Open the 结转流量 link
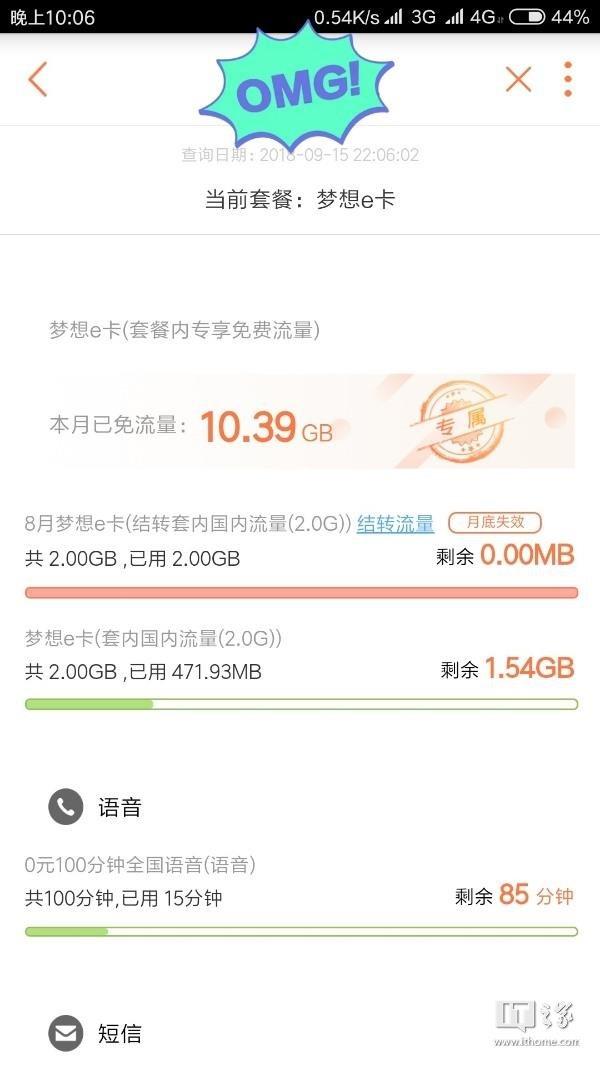600x1066 pixels. coord(395,524)
